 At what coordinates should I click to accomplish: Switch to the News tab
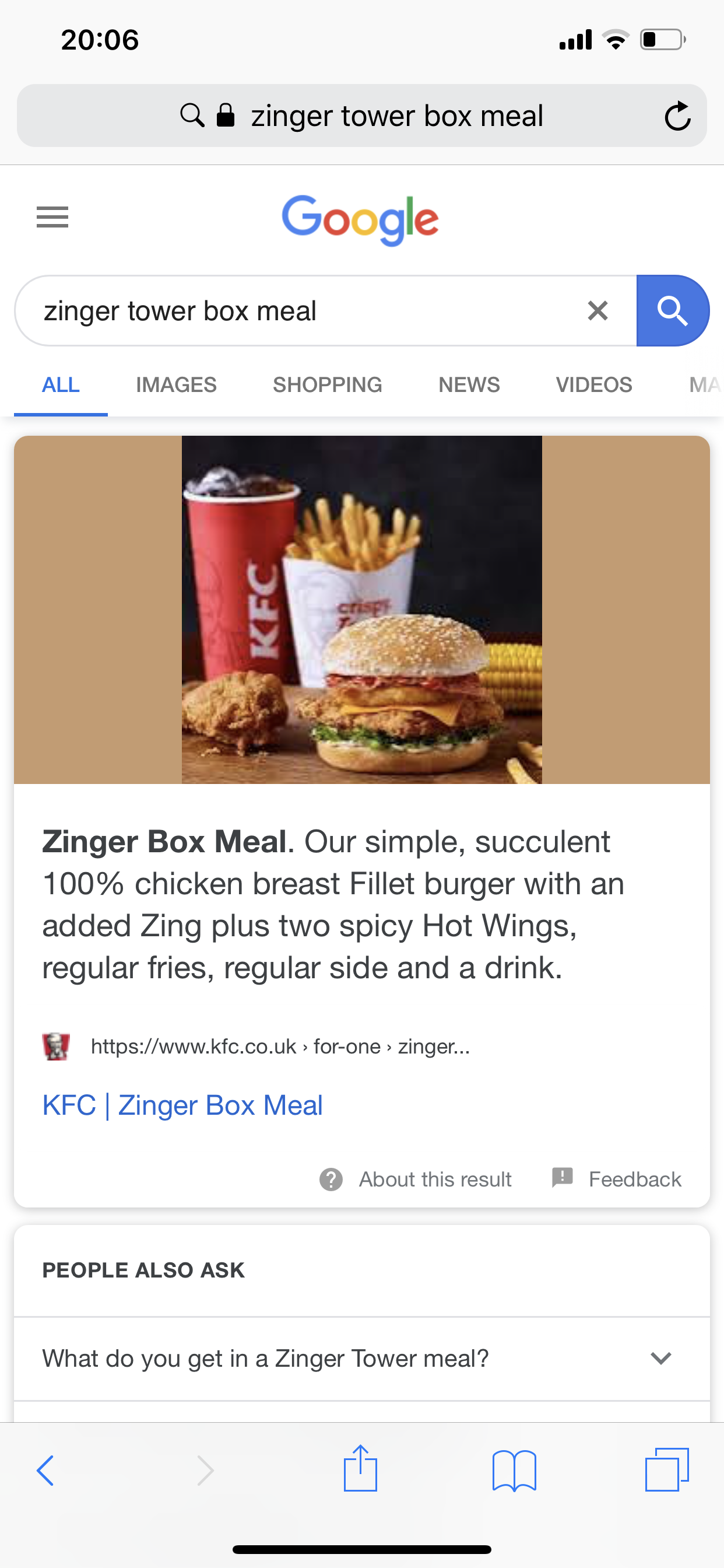469,384
